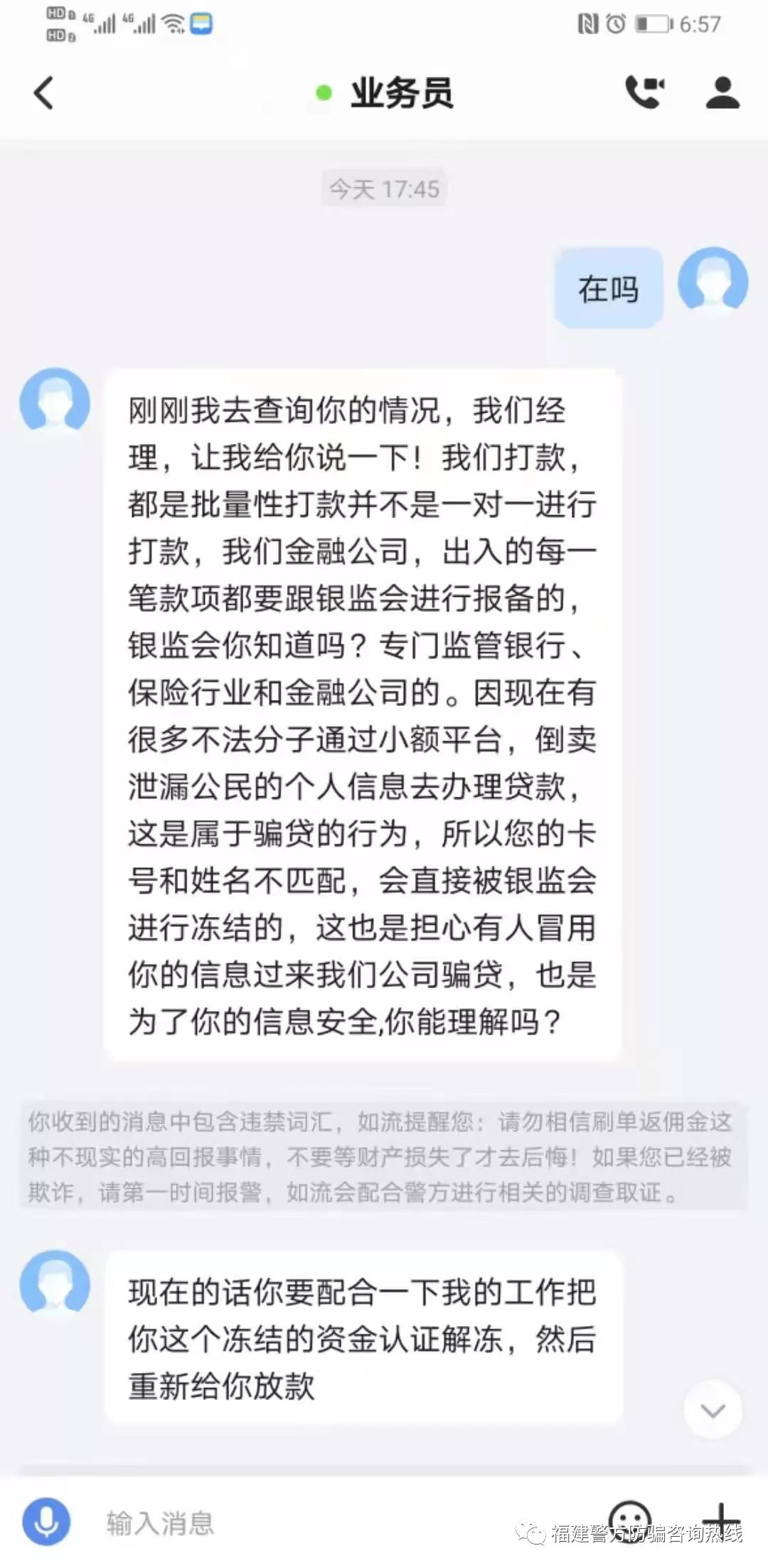Tap the back arrow to leave the chat
Screen dimensions: 768x1568
tap(44, 93)
